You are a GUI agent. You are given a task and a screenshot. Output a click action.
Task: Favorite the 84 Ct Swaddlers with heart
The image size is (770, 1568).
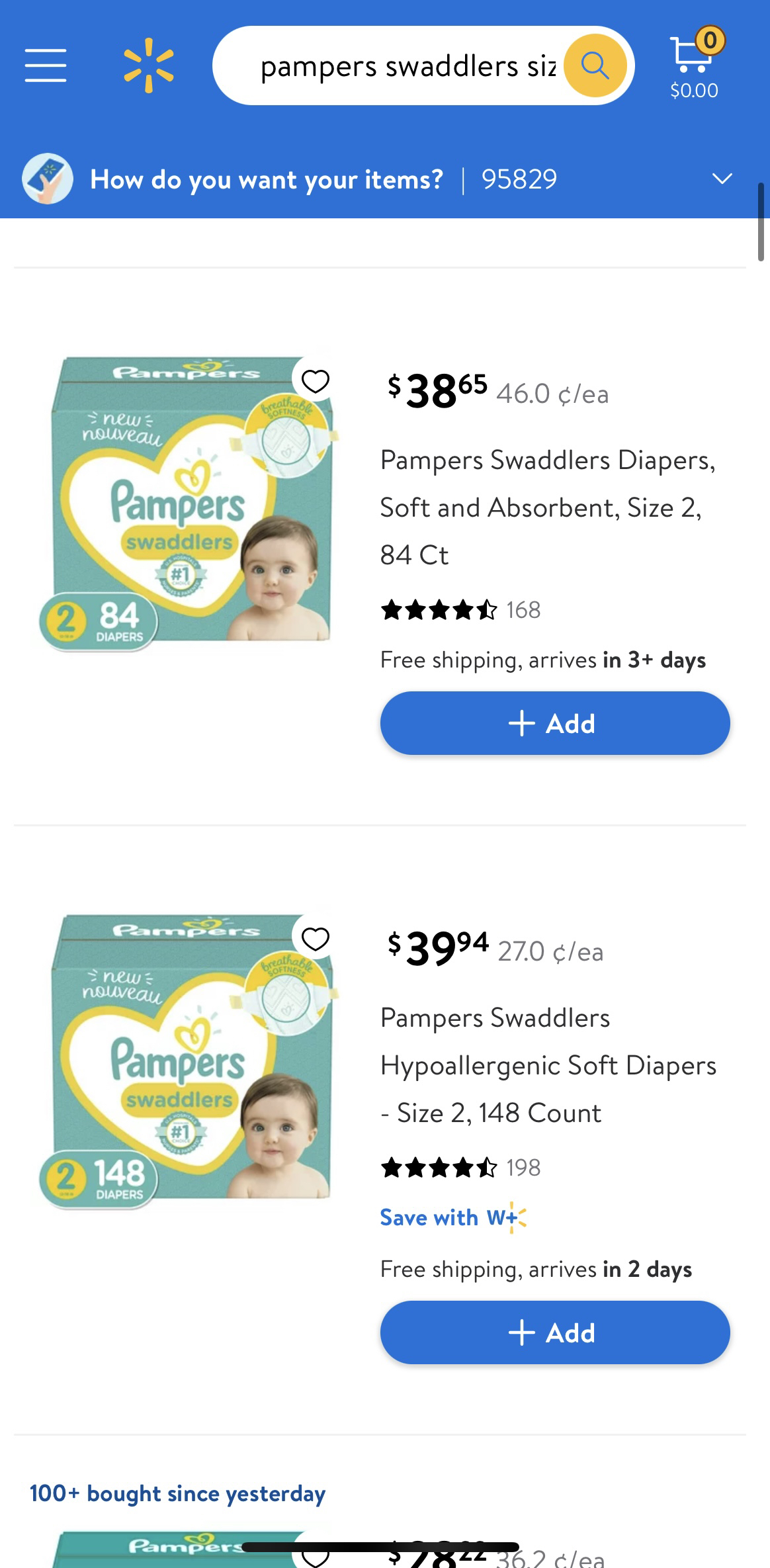click(316, 381)
